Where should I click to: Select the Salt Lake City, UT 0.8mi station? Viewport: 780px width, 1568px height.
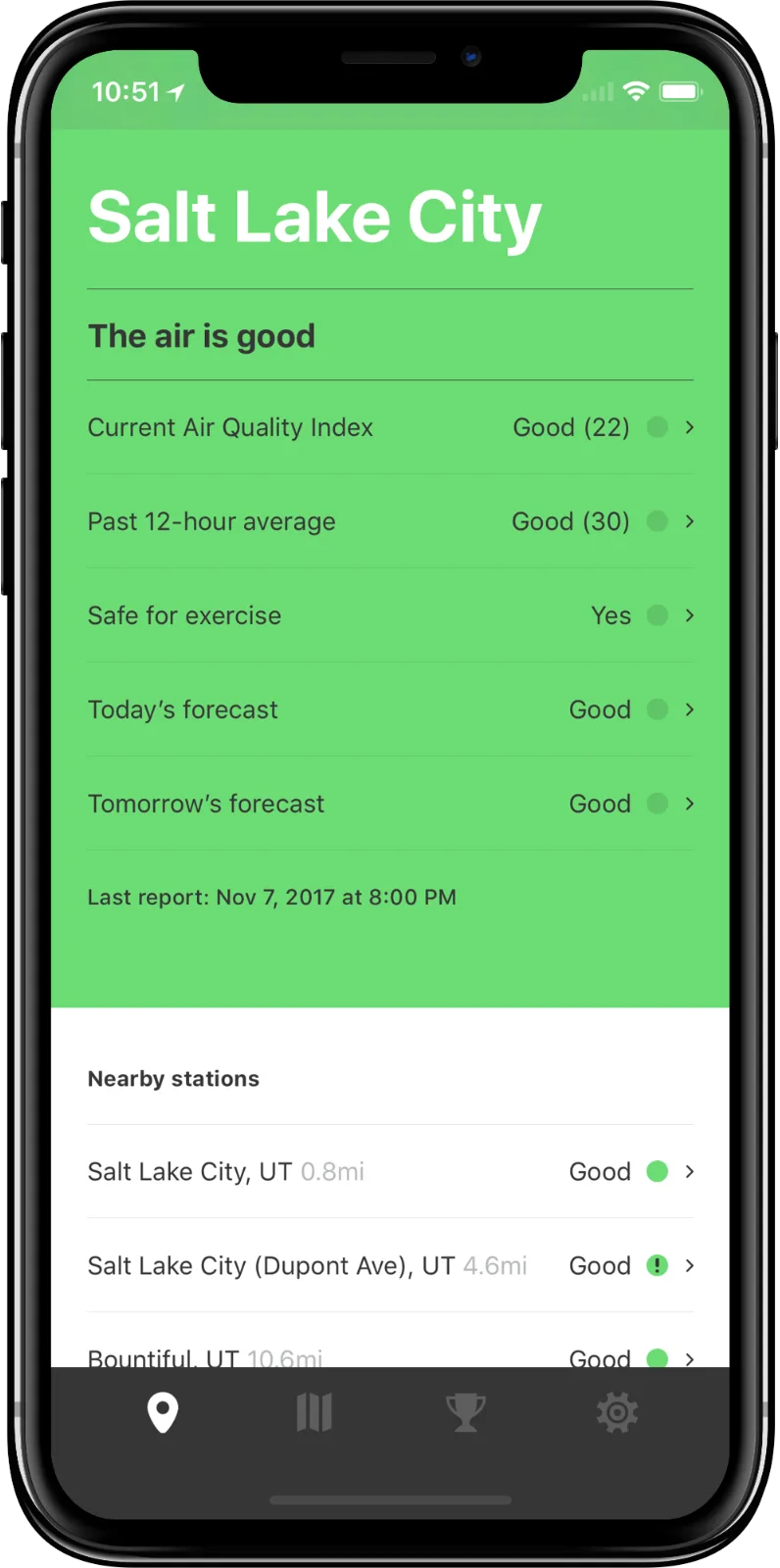(x=390, y=1171)
